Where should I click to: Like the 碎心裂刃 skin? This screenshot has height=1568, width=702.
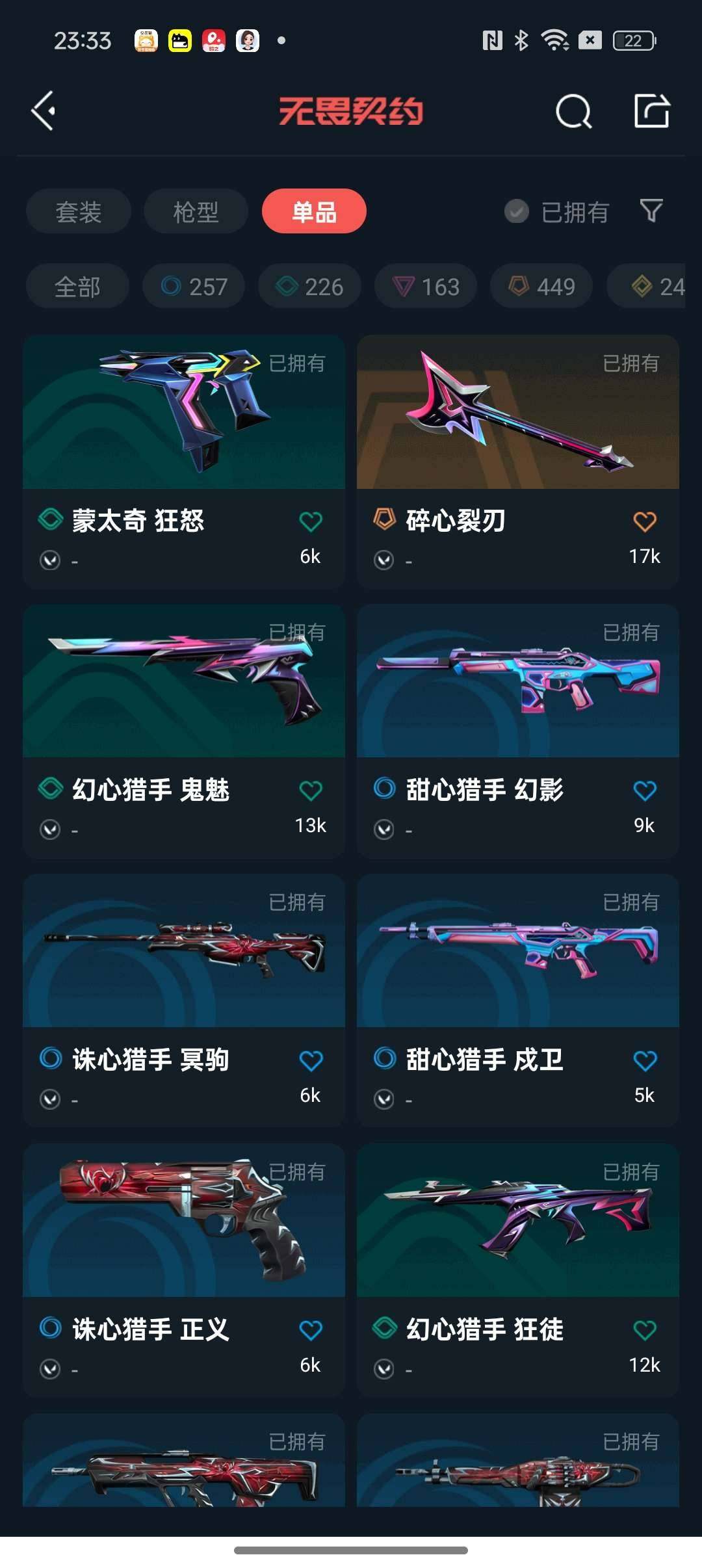(645, 521)
